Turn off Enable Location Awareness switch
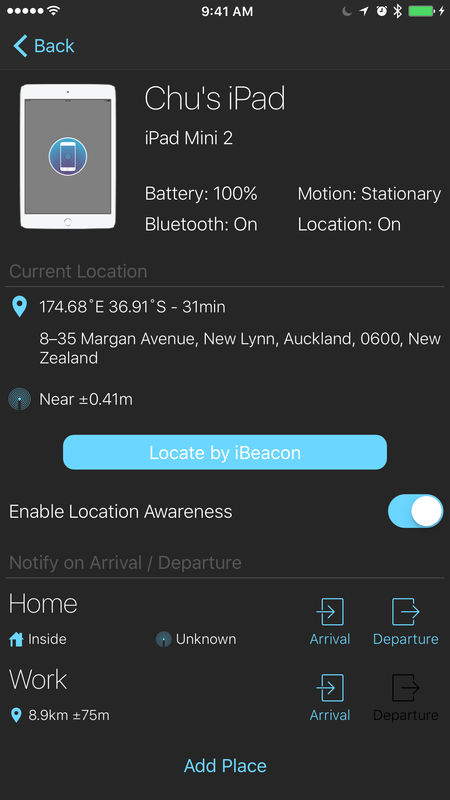The width and height of the screenshot is (450, 800). [x=415, y=511]
